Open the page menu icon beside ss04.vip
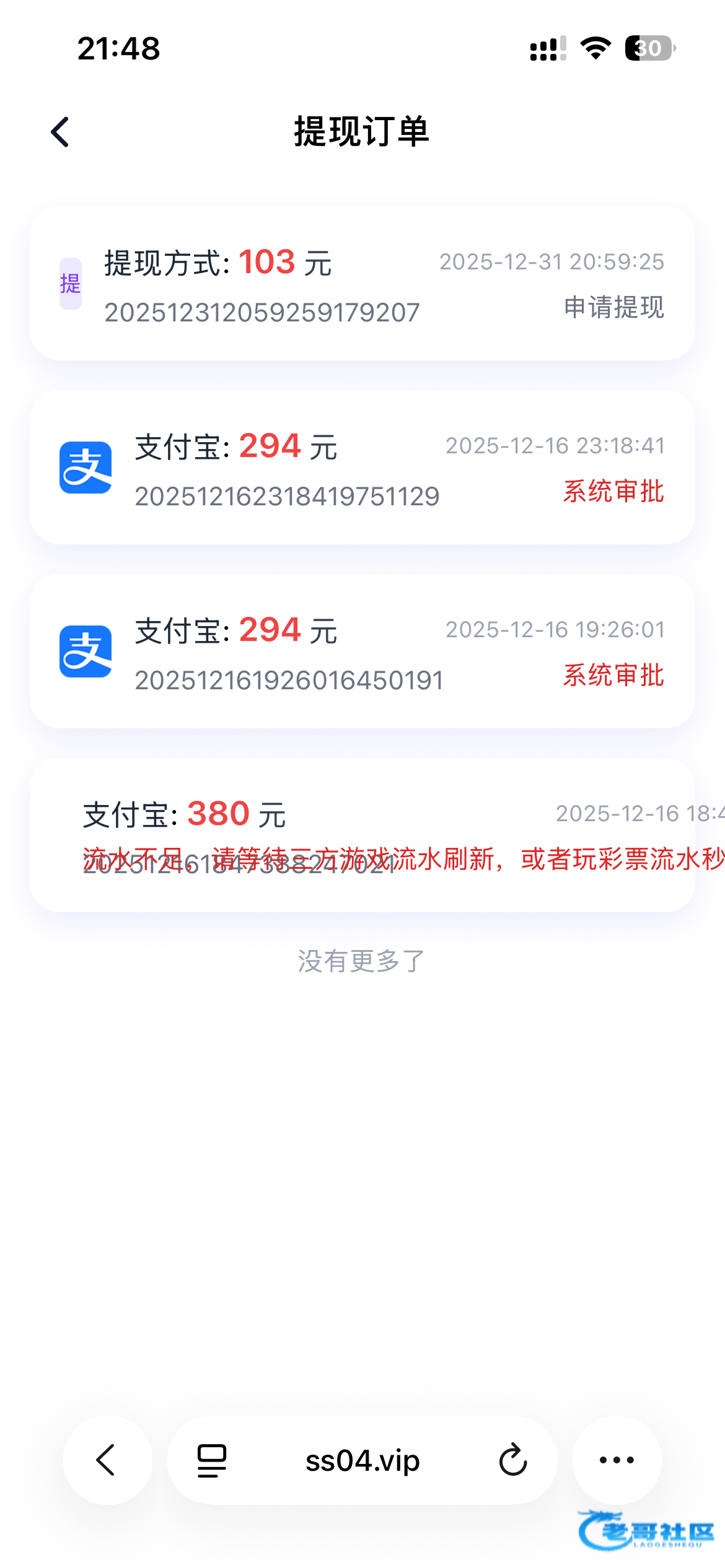This screenshot has width=725, height=1568. 212,1460
